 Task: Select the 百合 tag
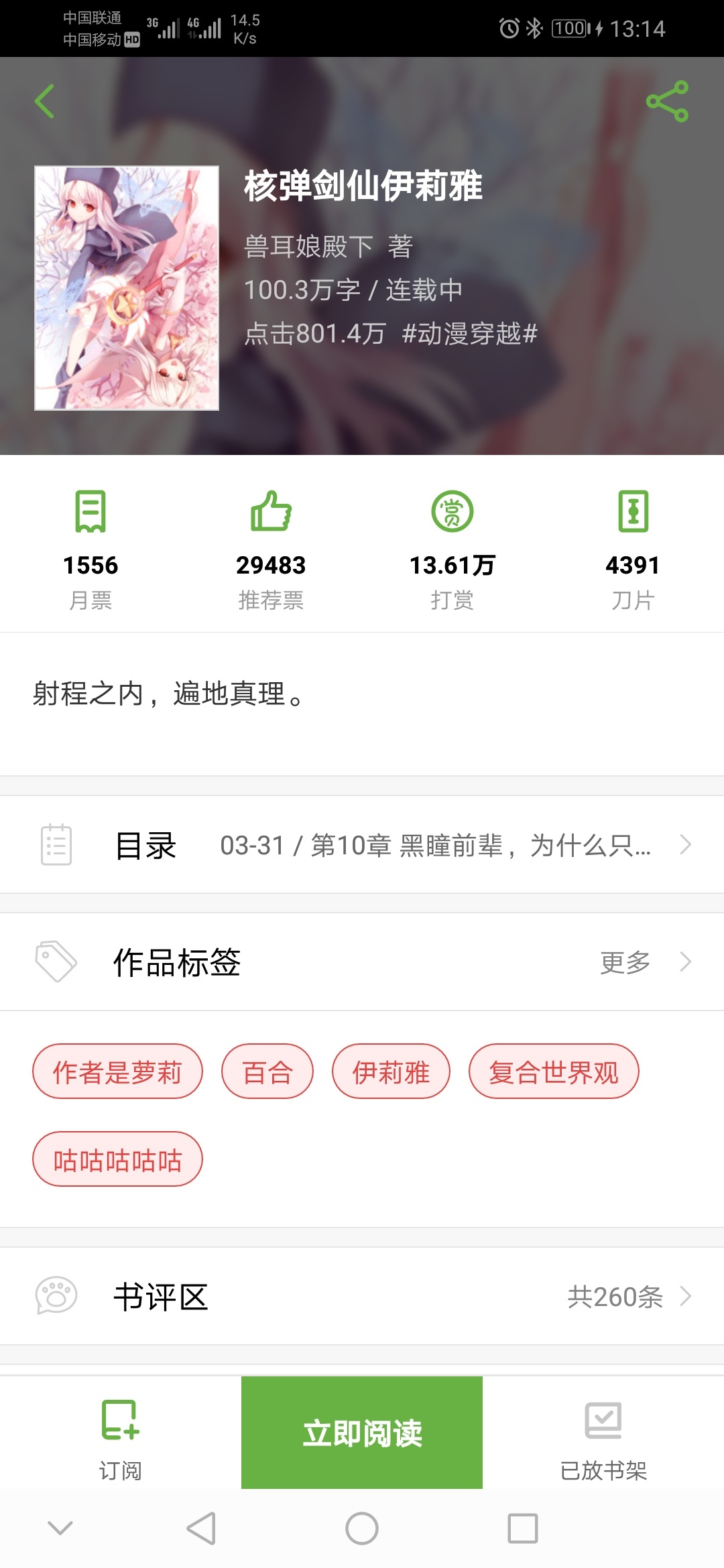click(x=267, y=1071)
